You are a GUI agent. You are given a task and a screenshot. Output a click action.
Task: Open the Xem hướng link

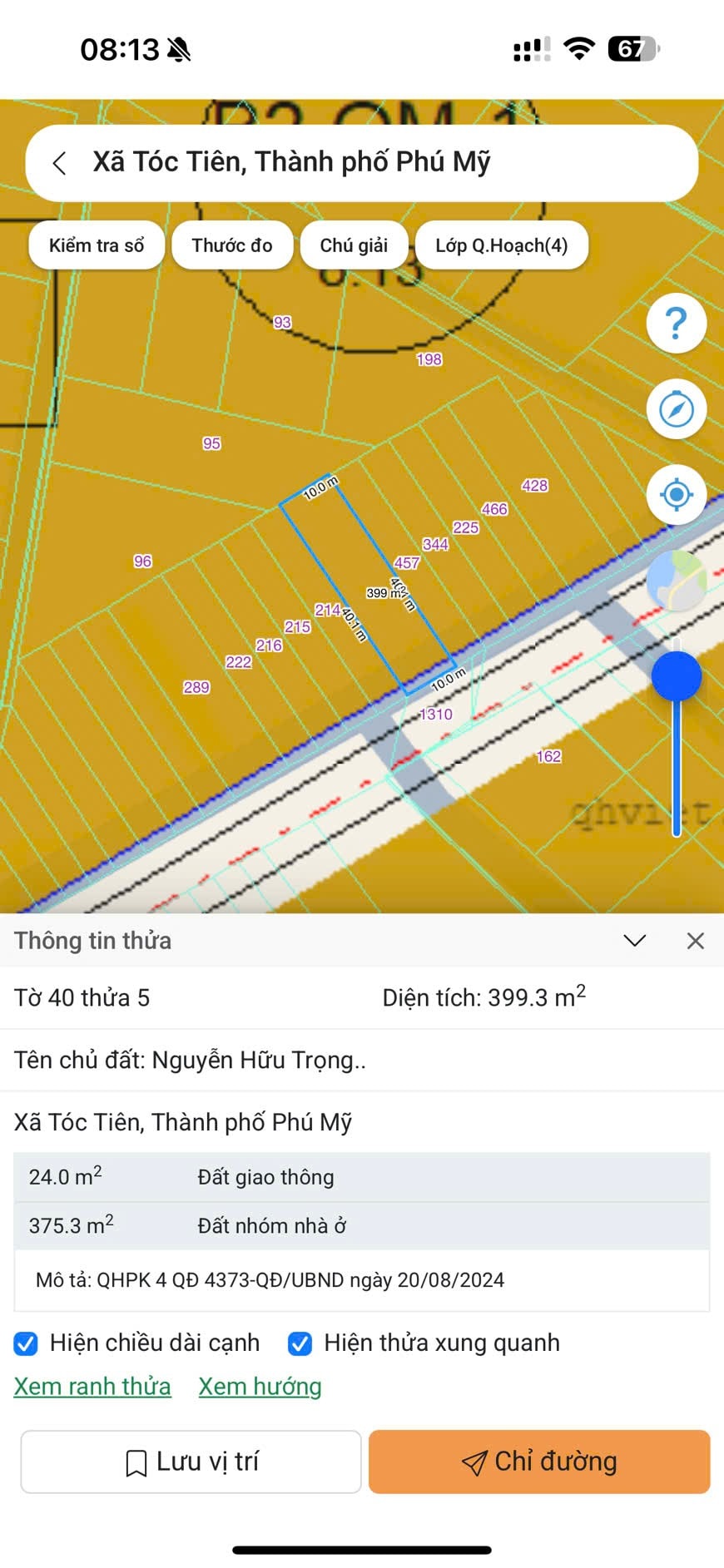(260, 1387)
